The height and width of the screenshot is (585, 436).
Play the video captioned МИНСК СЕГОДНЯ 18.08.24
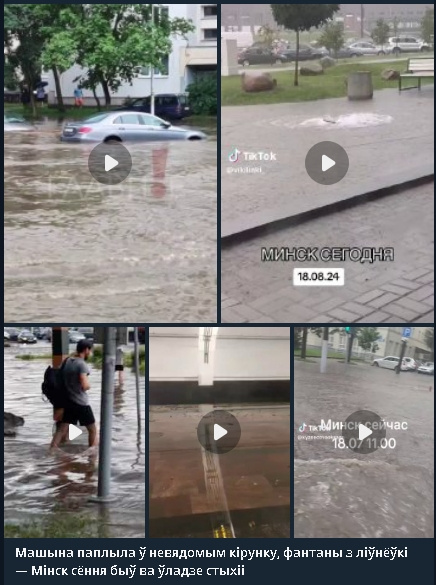point(327,163)
